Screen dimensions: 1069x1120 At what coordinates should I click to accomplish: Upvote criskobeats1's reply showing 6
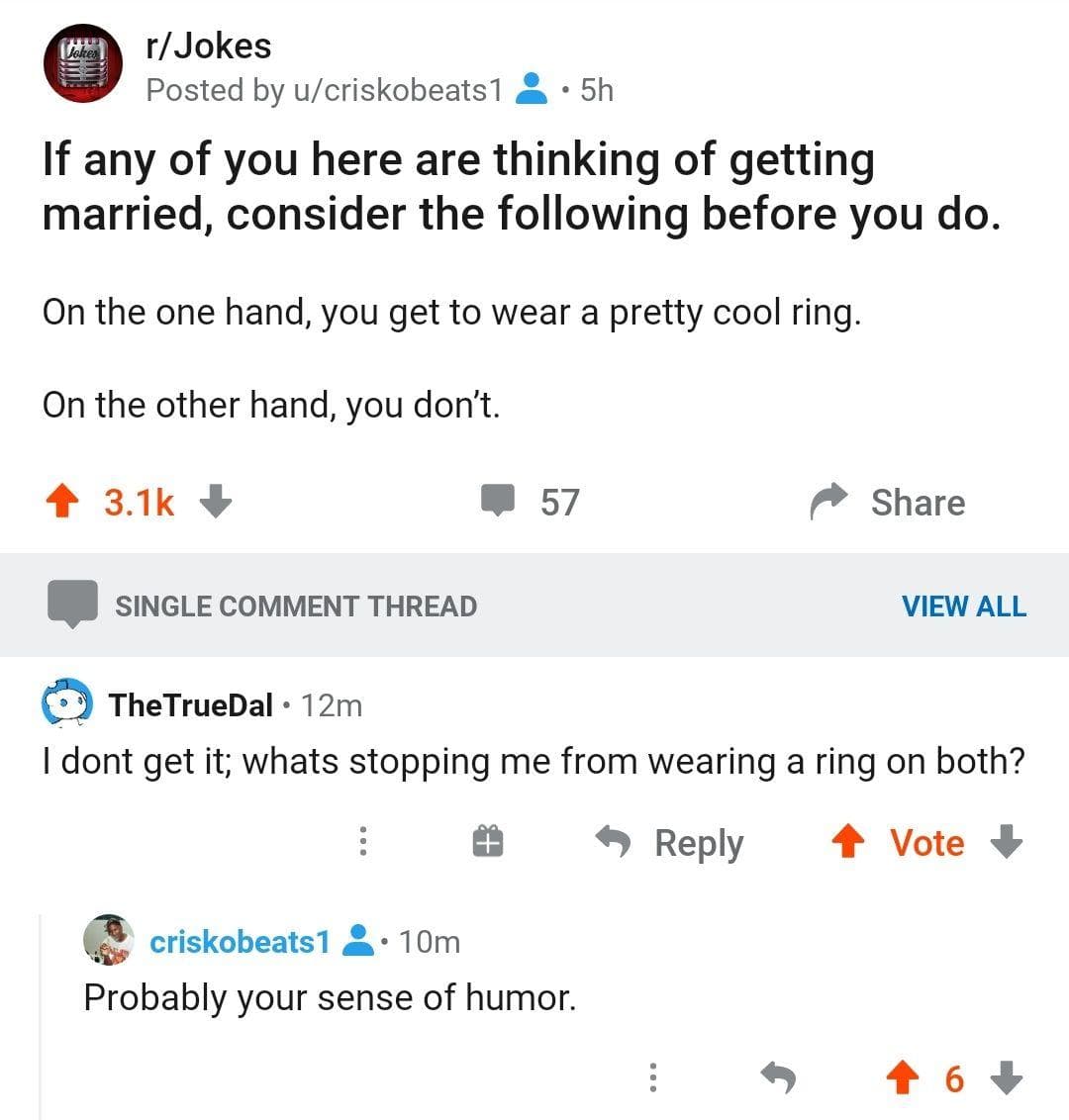tap(902, 1079)
